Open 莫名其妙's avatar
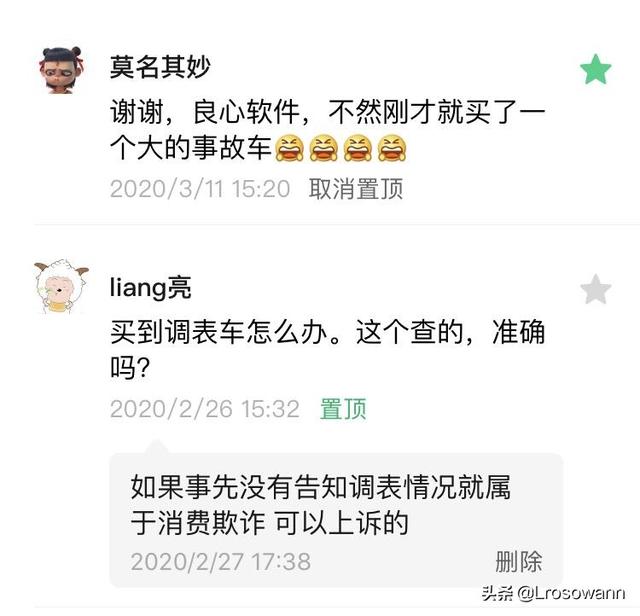 tap(61, 70)
